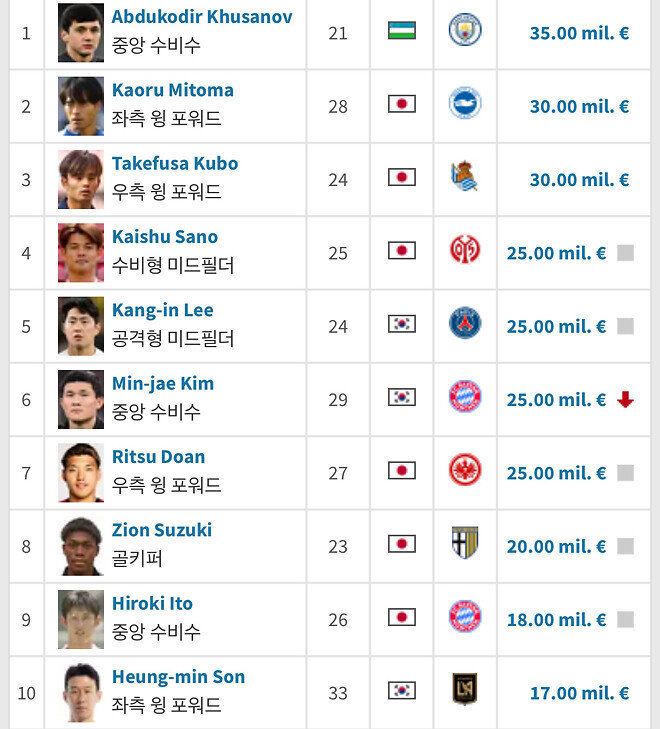Open Hiroki Ito's player profile

[152, 603]
